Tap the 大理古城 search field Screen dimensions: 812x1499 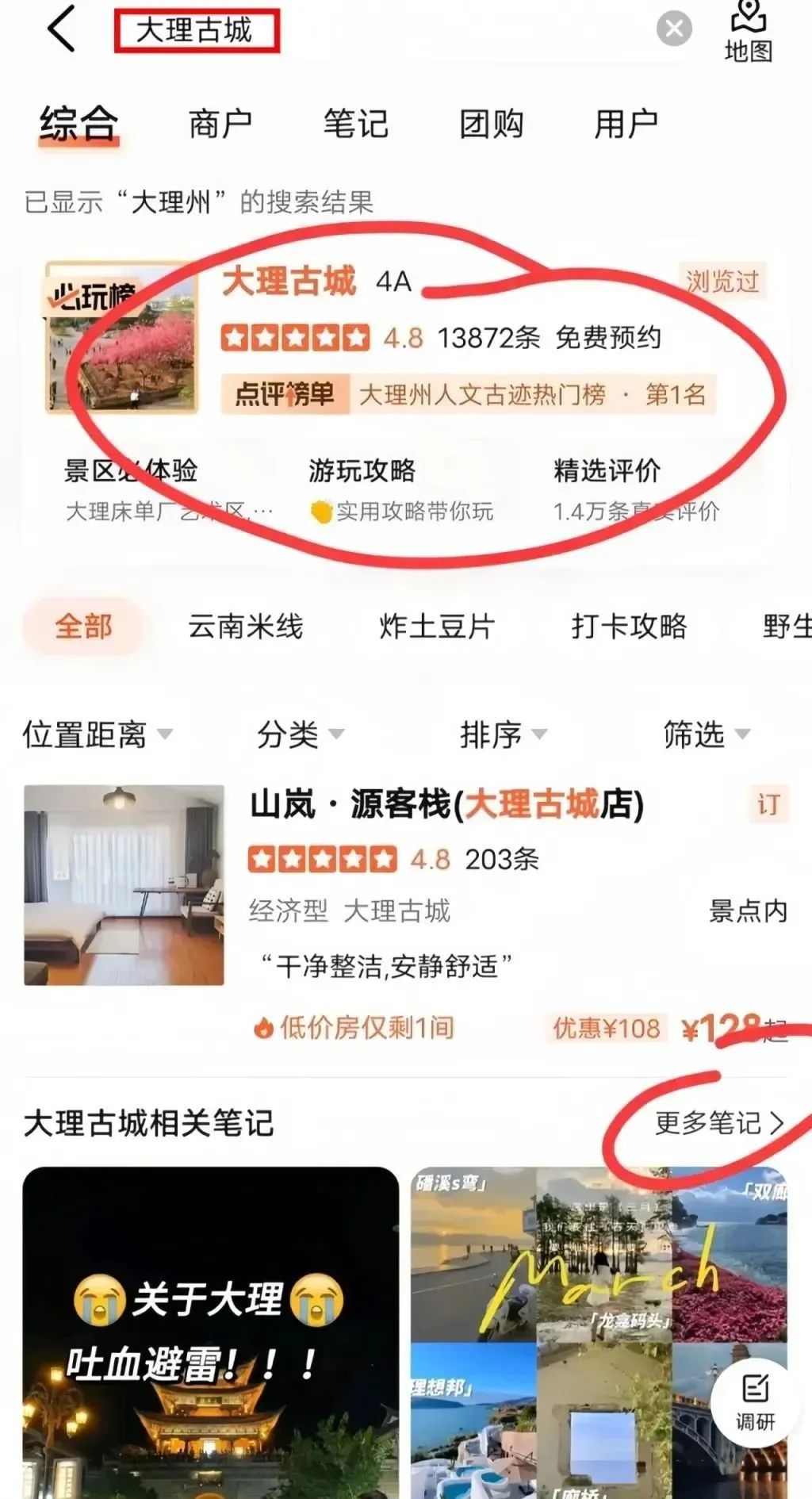pos(381,30)
